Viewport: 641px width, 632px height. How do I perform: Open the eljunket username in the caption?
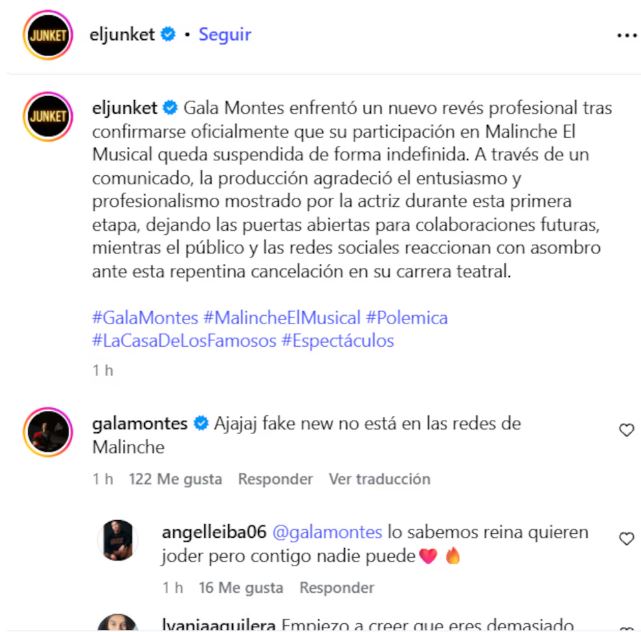click(x=125, y=108)
